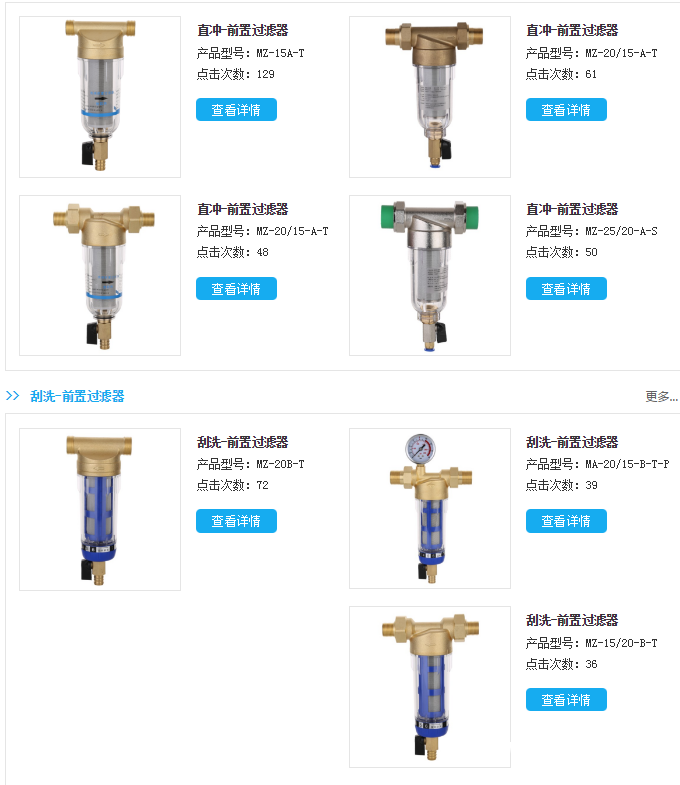View details of model MZ-20B-T
Image resolution: width=680 pixels, height=785 pixels.
point(236,521)
